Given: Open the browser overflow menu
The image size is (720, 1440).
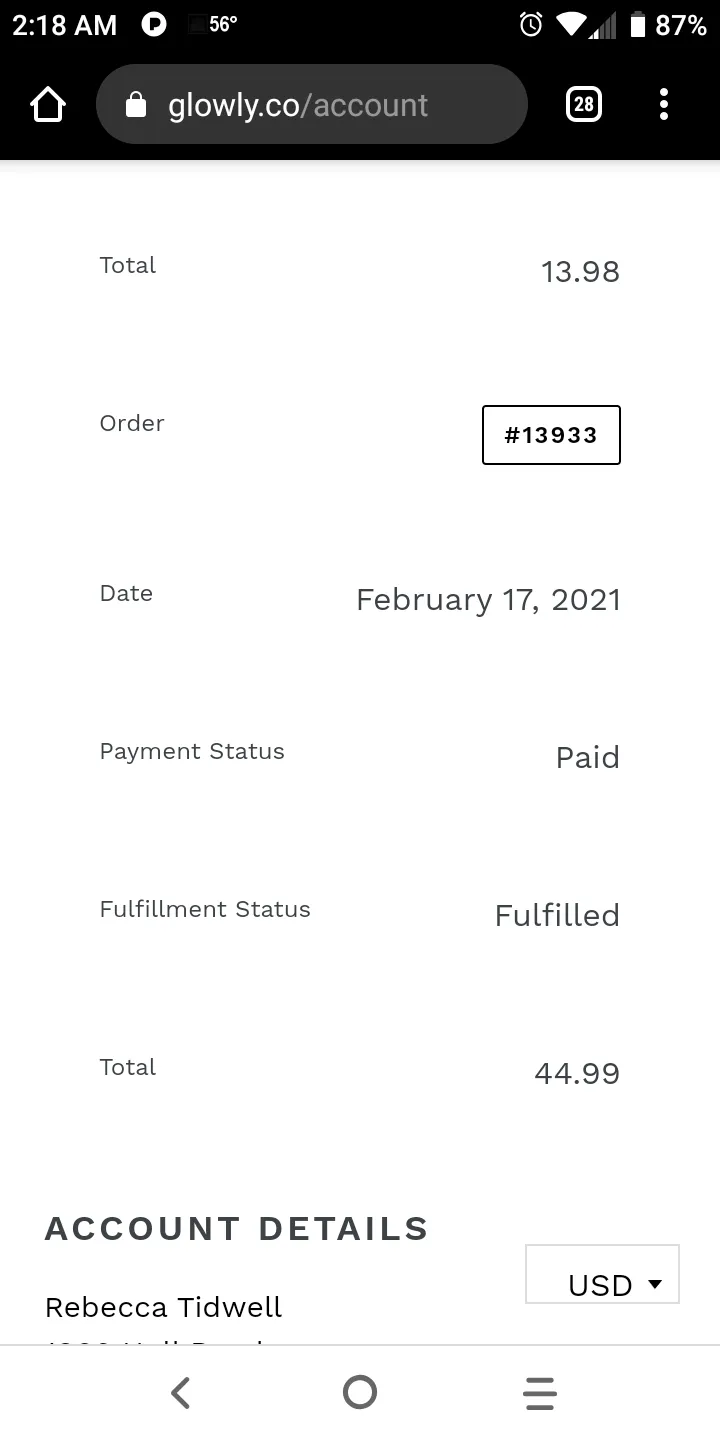Looking at the screenshot, I should pos(664,105).
